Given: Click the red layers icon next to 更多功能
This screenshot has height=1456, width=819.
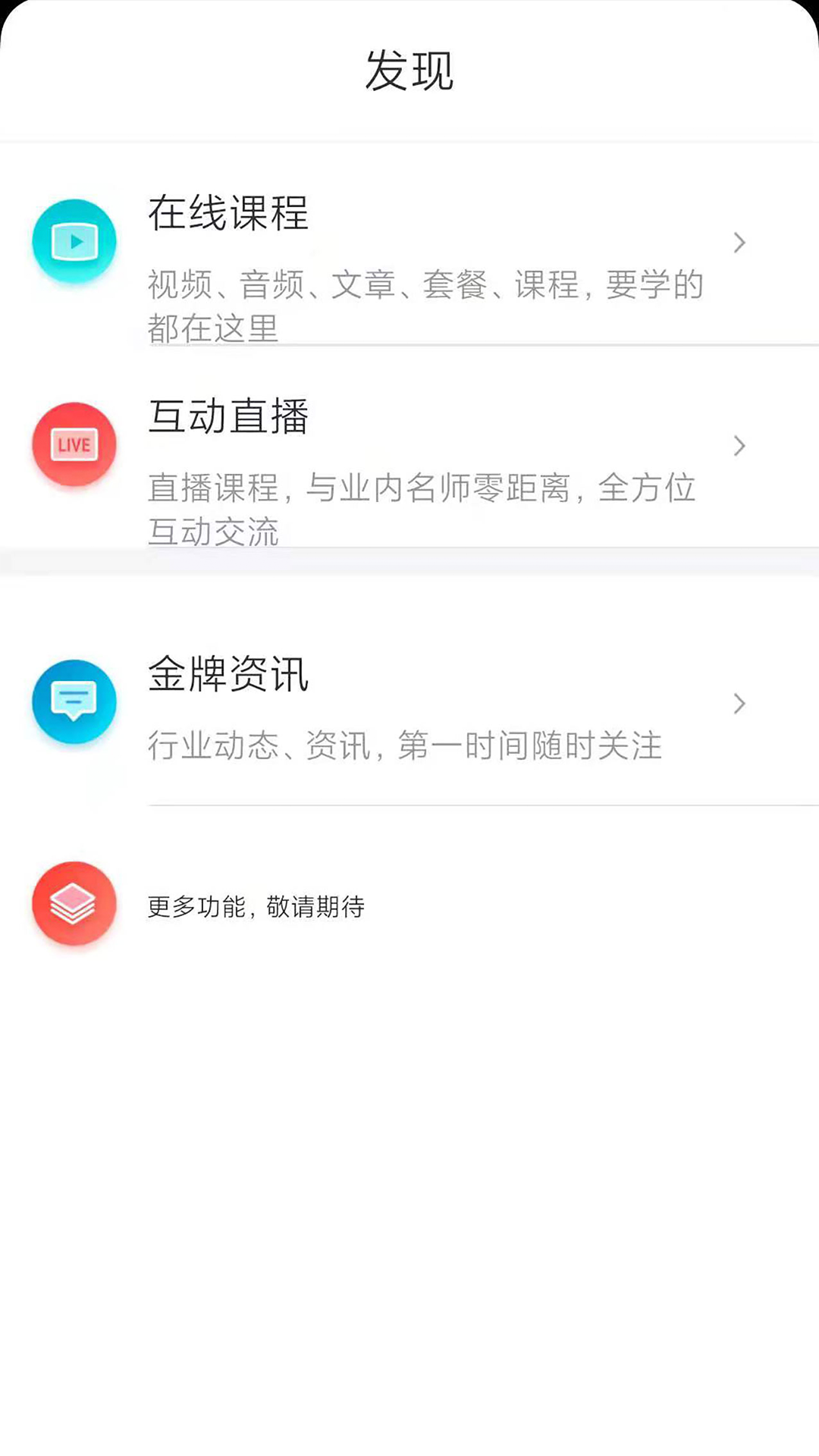Looking at the screenshot, I should (74, 904).
